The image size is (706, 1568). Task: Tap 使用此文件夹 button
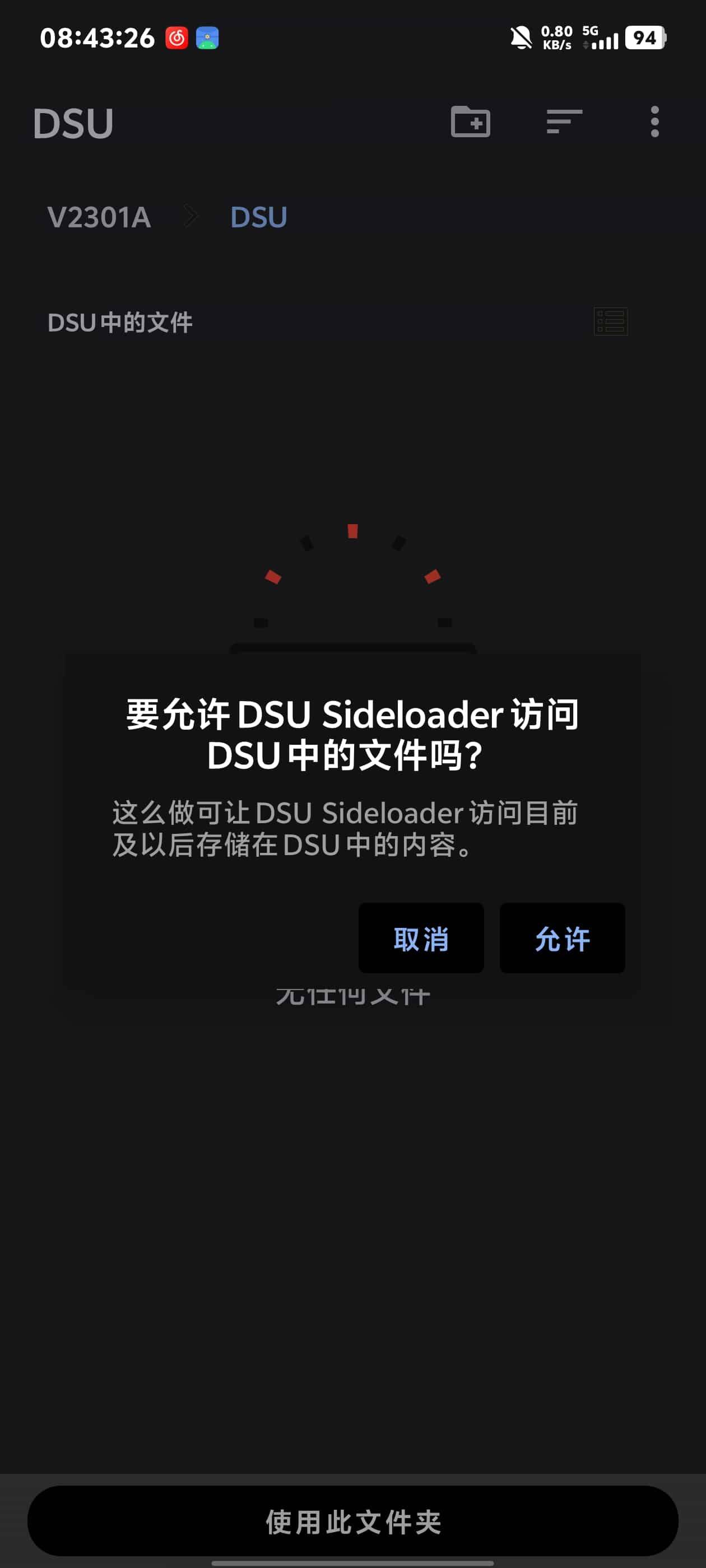[352, 1521]
